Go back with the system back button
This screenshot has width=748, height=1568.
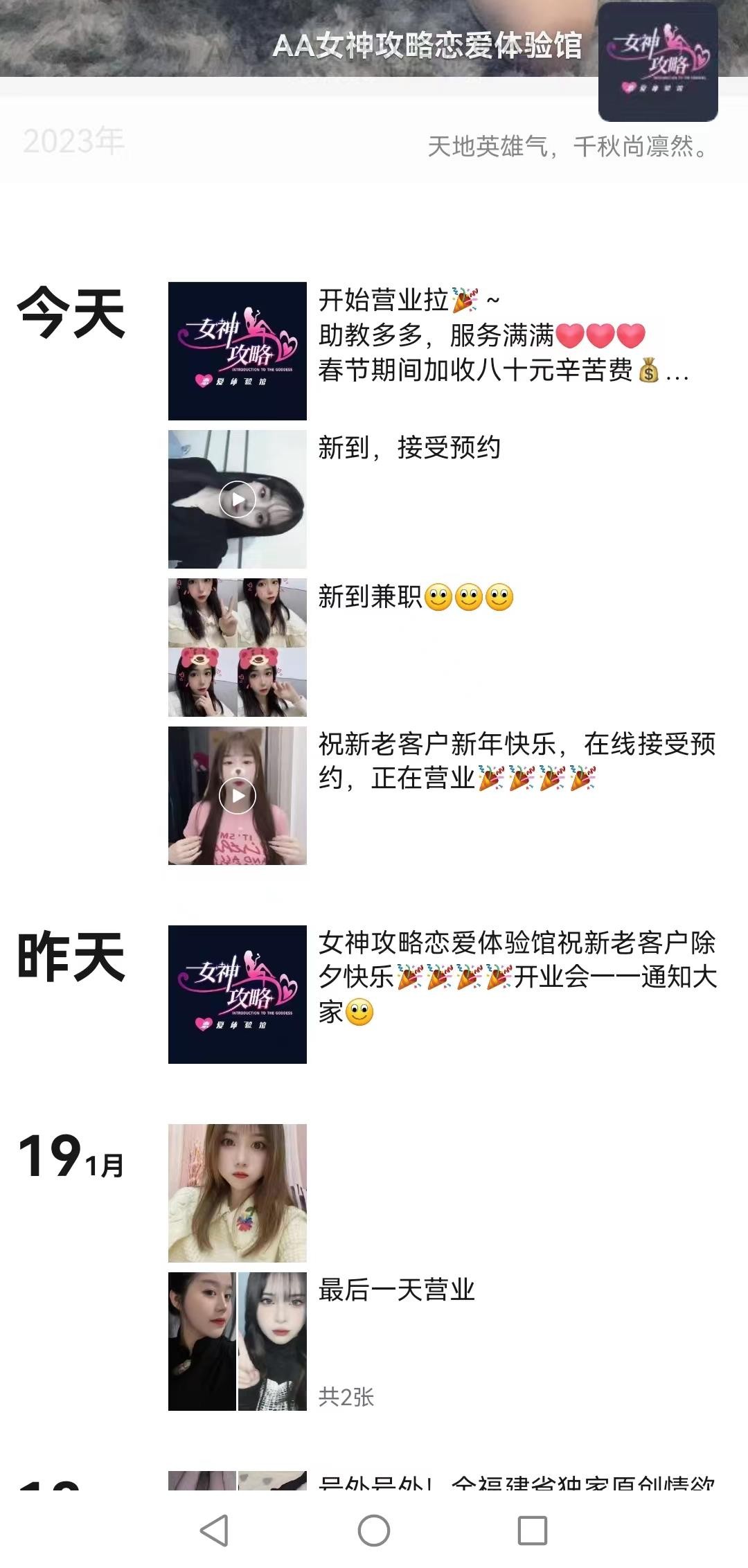pyautogui.click(x=215, y=1531)
